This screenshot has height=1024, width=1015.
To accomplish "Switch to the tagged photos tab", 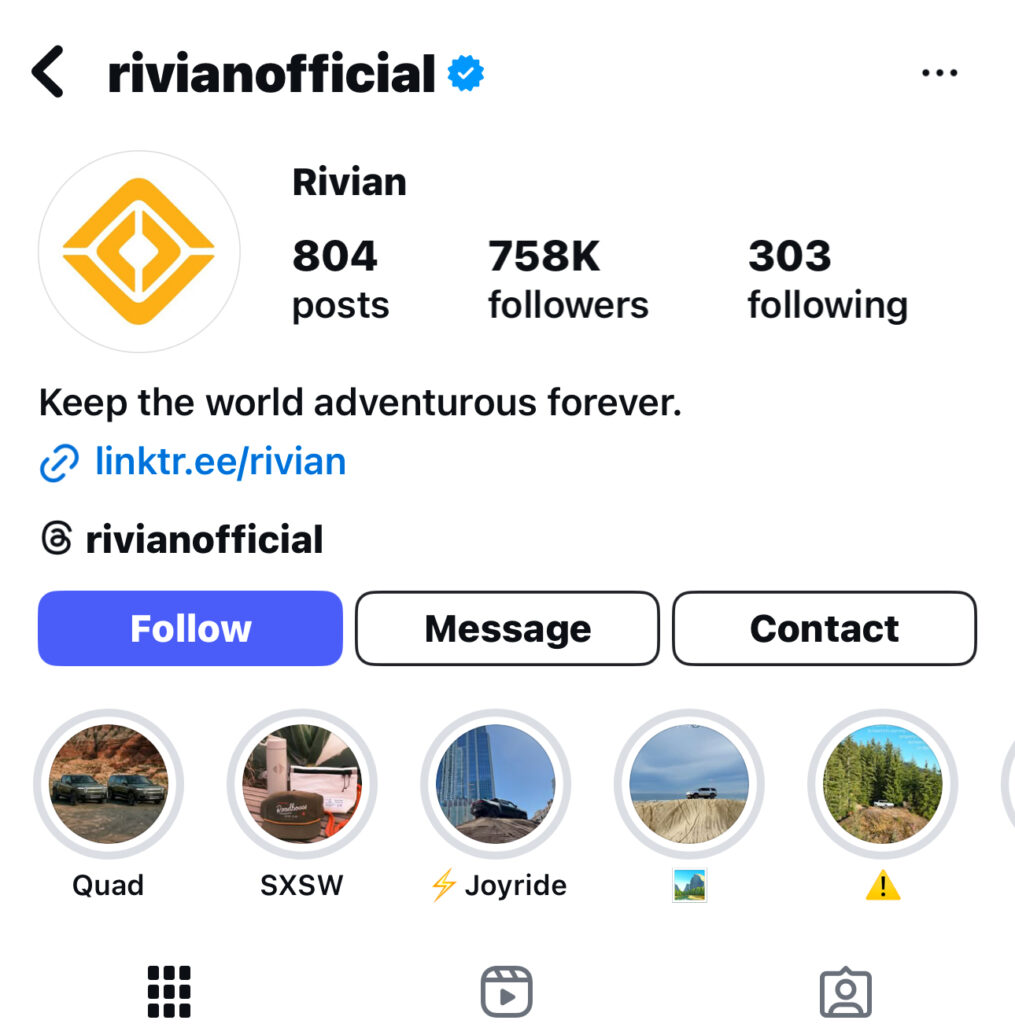I will pyautogui.click(x=845, y=991).
